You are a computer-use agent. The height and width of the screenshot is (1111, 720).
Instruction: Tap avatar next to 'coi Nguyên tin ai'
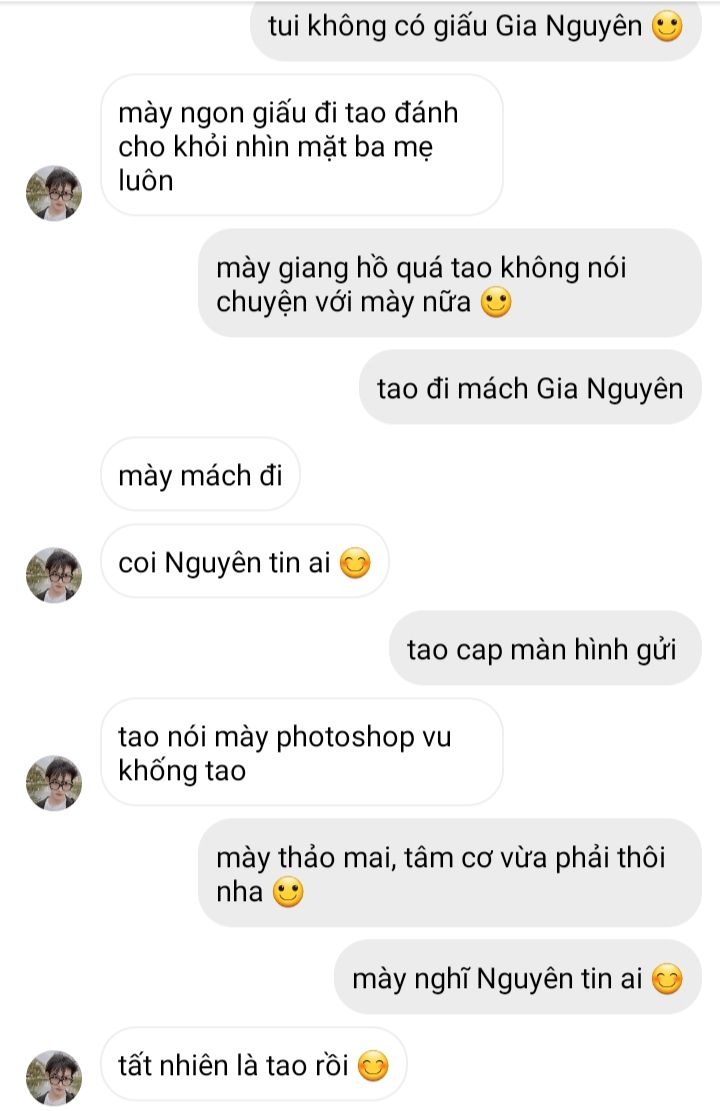(53, 575)
